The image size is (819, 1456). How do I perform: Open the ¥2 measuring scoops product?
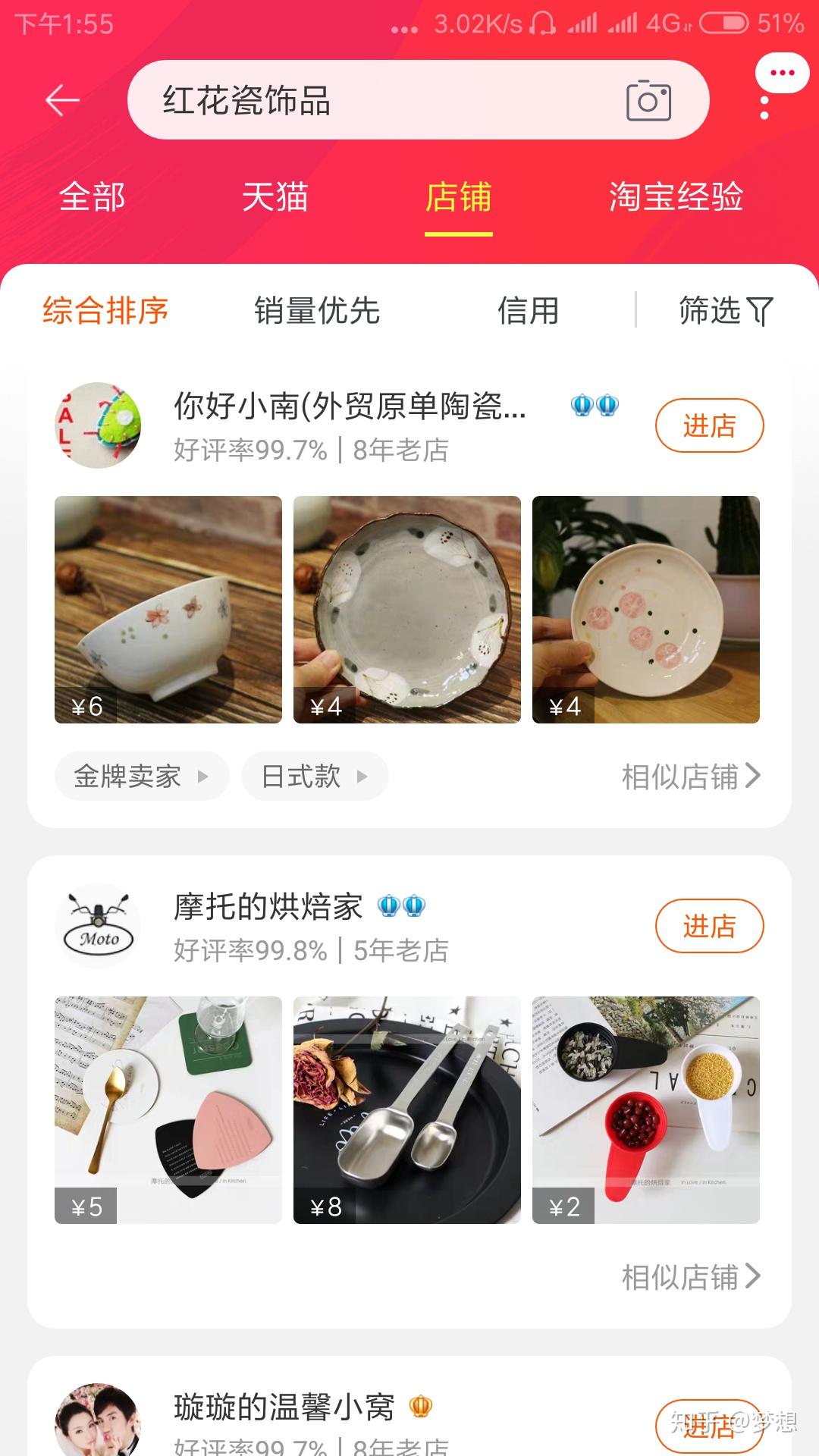point(646,1110)
